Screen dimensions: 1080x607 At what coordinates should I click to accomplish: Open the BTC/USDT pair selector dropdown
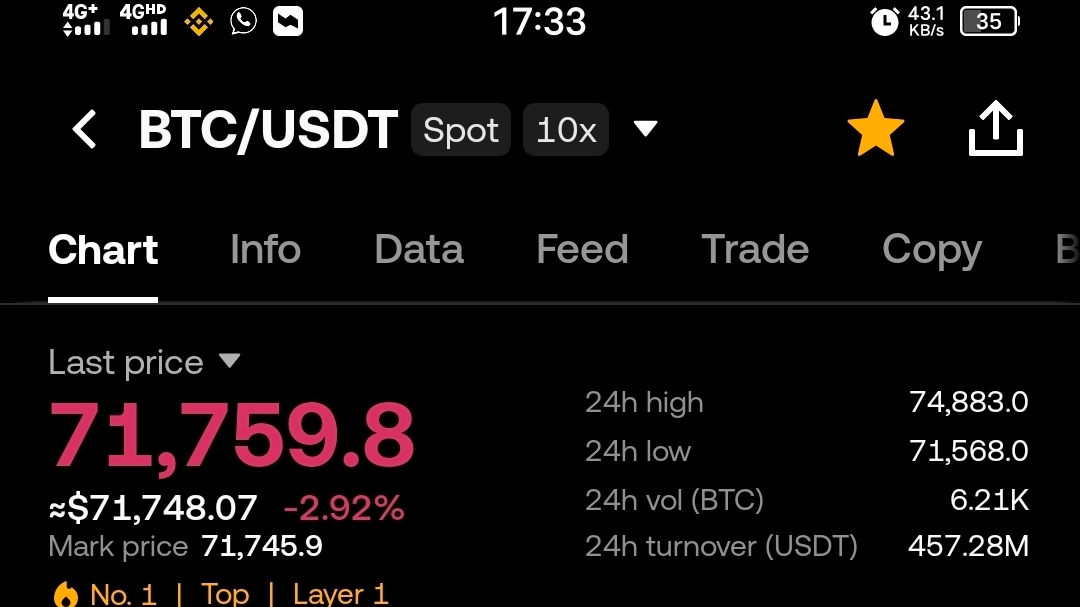point(645,129)
